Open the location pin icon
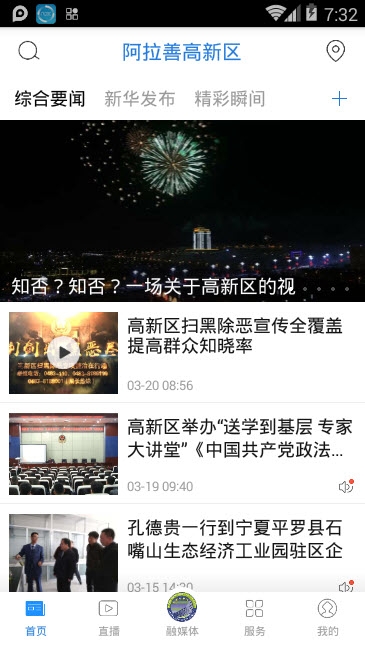 pyautogui.click(x=335, y=51)
